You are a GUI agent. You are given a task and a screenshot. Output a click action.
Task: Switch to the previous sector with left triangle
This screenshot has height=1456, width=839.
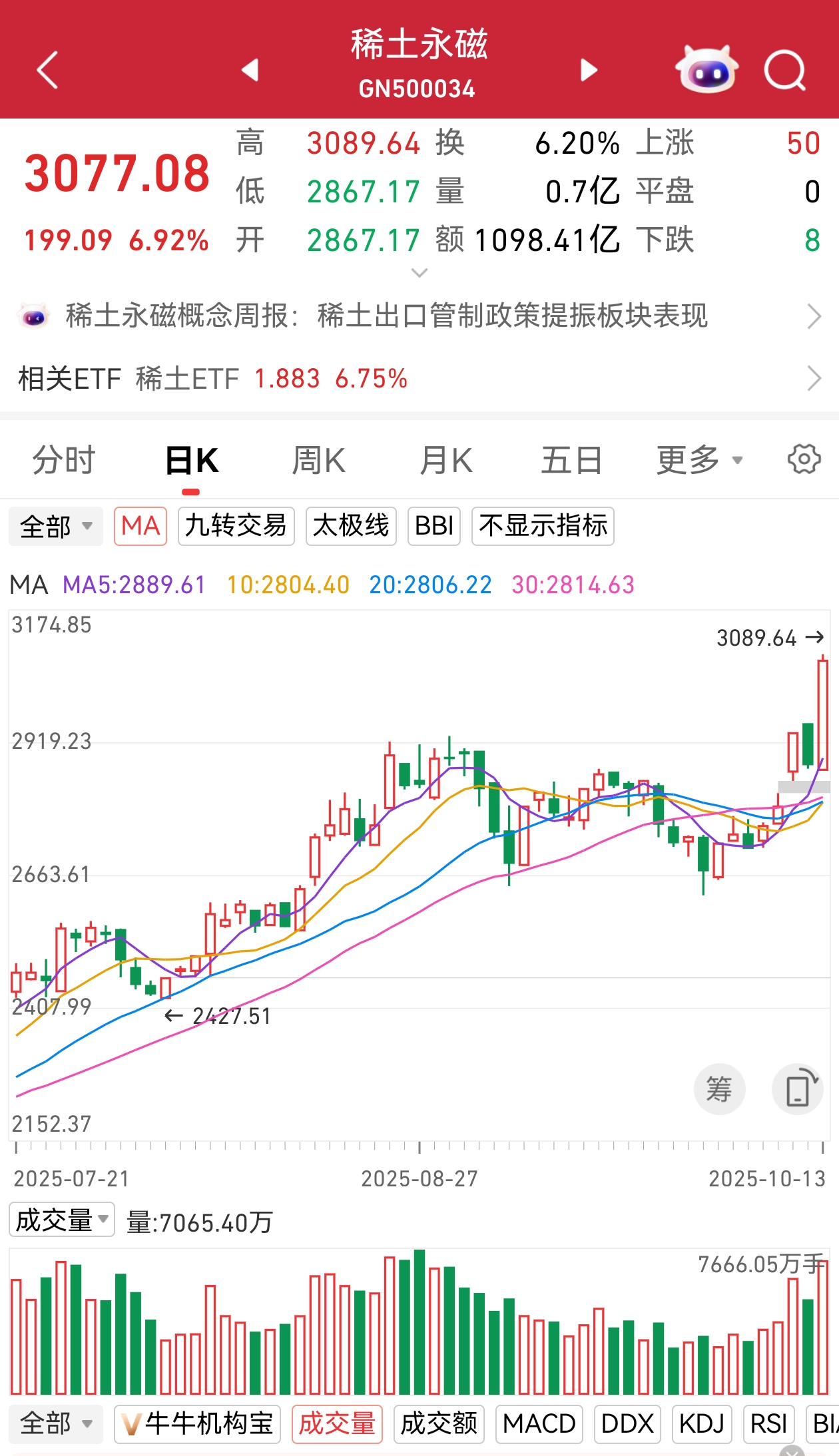[250, 70]
